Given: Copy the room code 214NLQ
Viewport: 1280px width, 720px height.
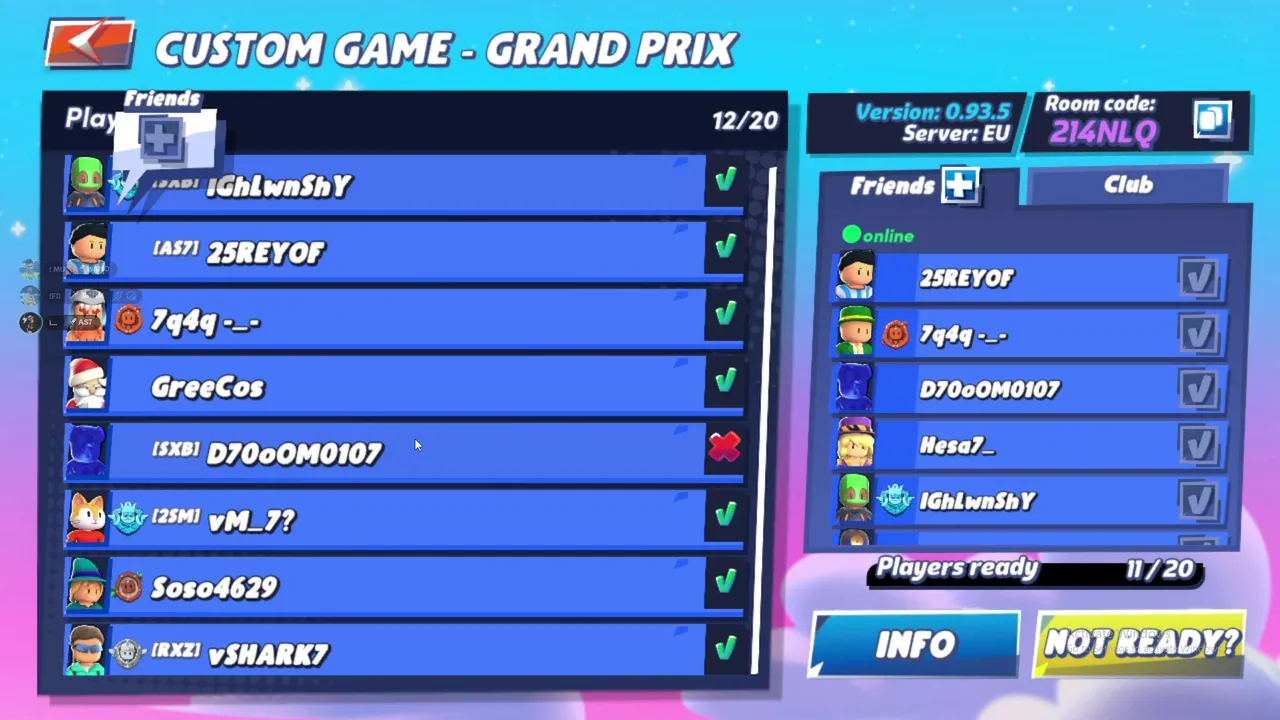Looking at the screenshot, I should tap(1212, 121).
